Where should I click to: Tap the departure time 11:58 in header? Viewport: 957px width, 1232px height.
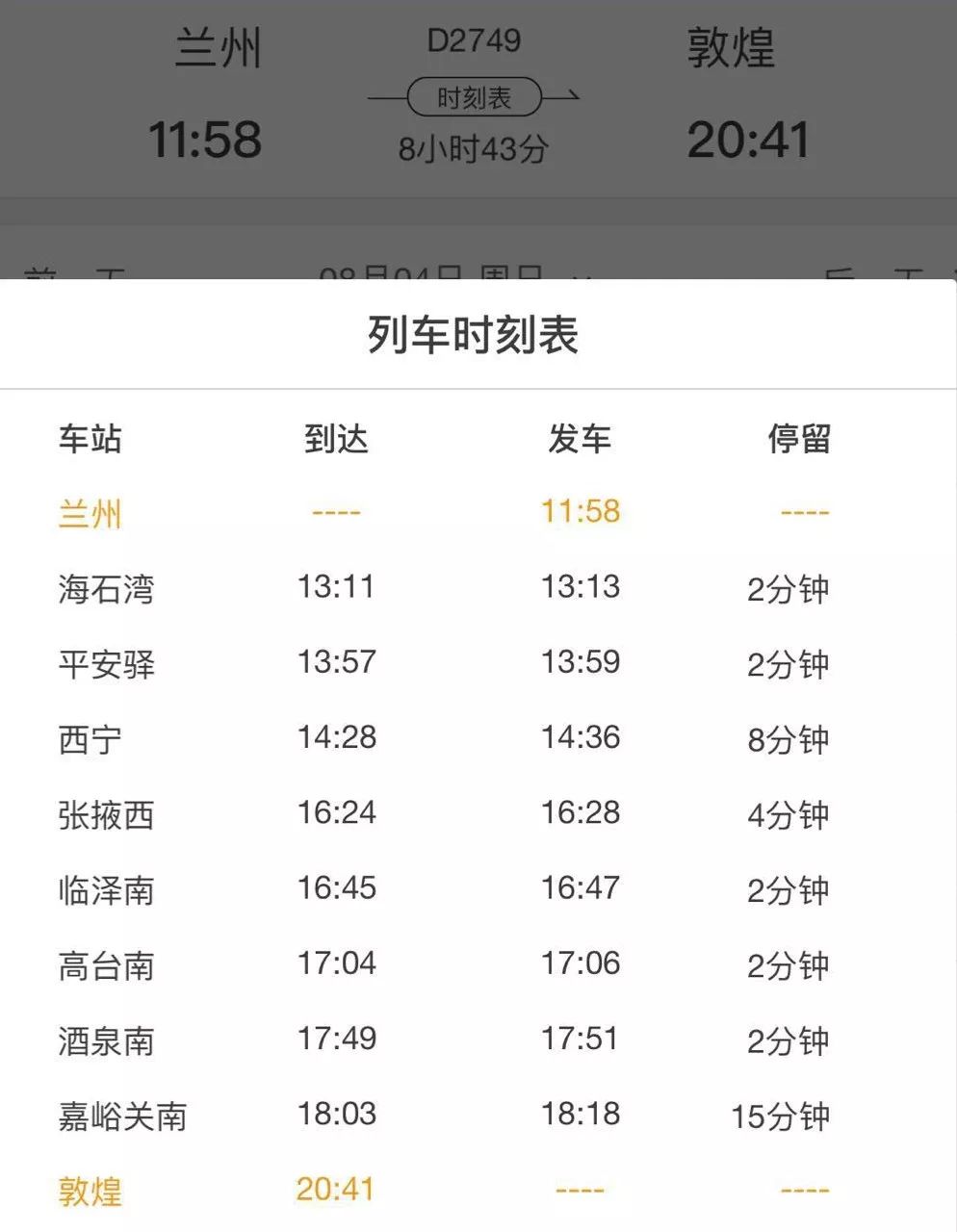pyautogui.click(x=207, y=141)
